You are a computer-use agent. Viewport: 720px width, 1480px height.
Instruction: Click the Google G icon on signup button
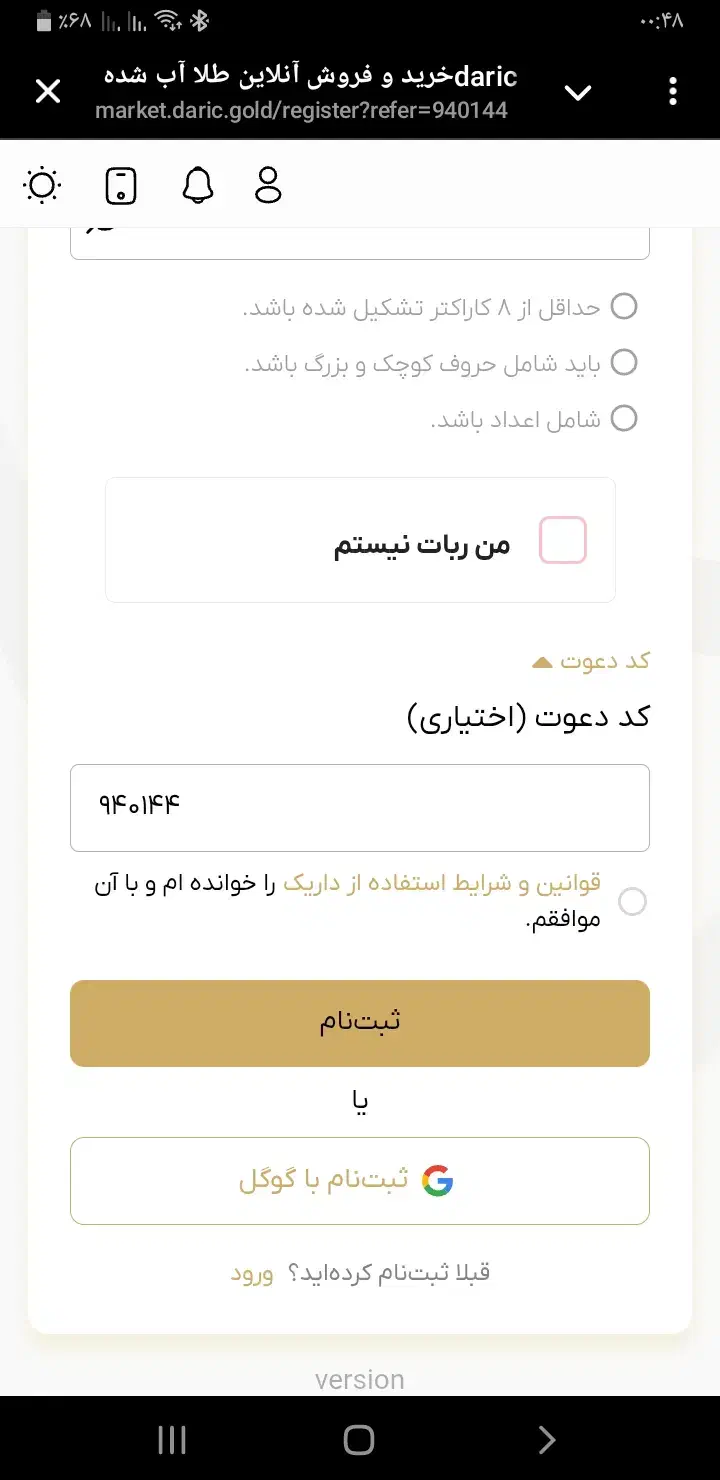pyautogui.click(x=440, y=1181)
